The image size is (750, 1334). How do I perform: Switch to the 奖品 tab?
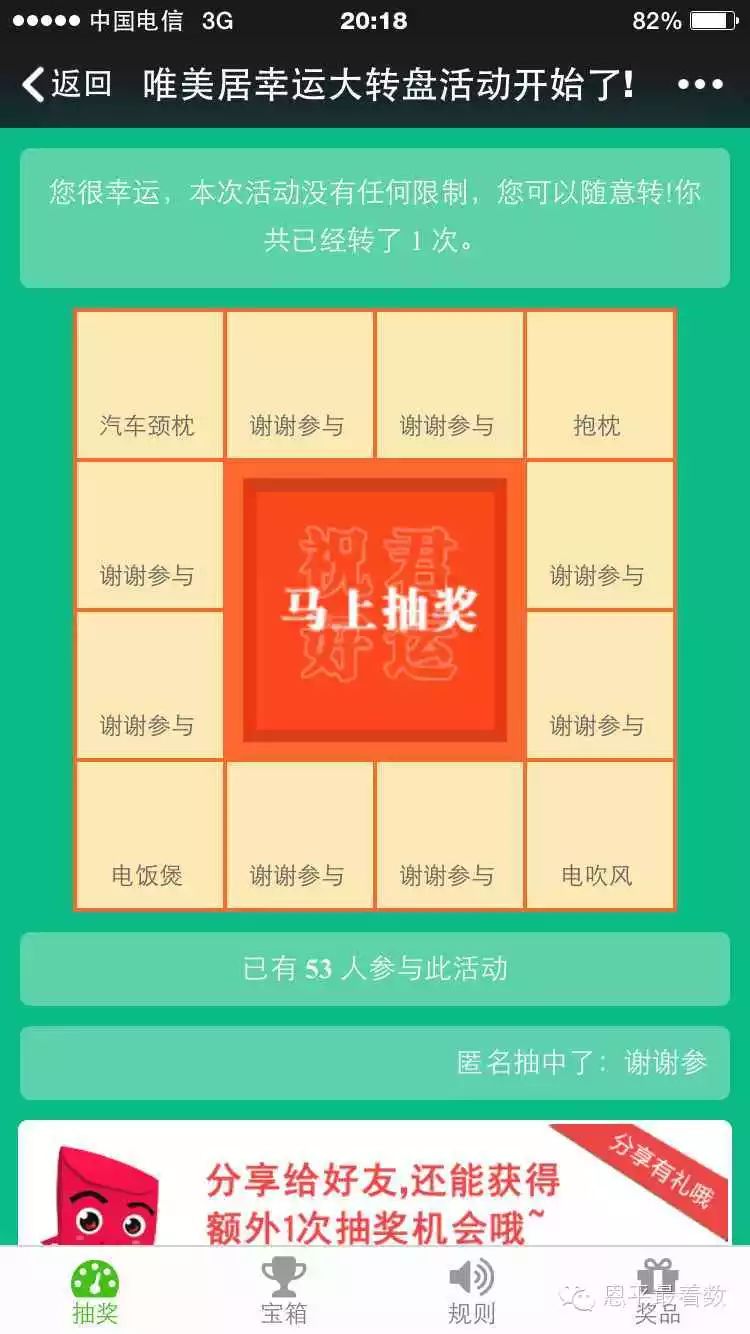tap(657, 1291)
